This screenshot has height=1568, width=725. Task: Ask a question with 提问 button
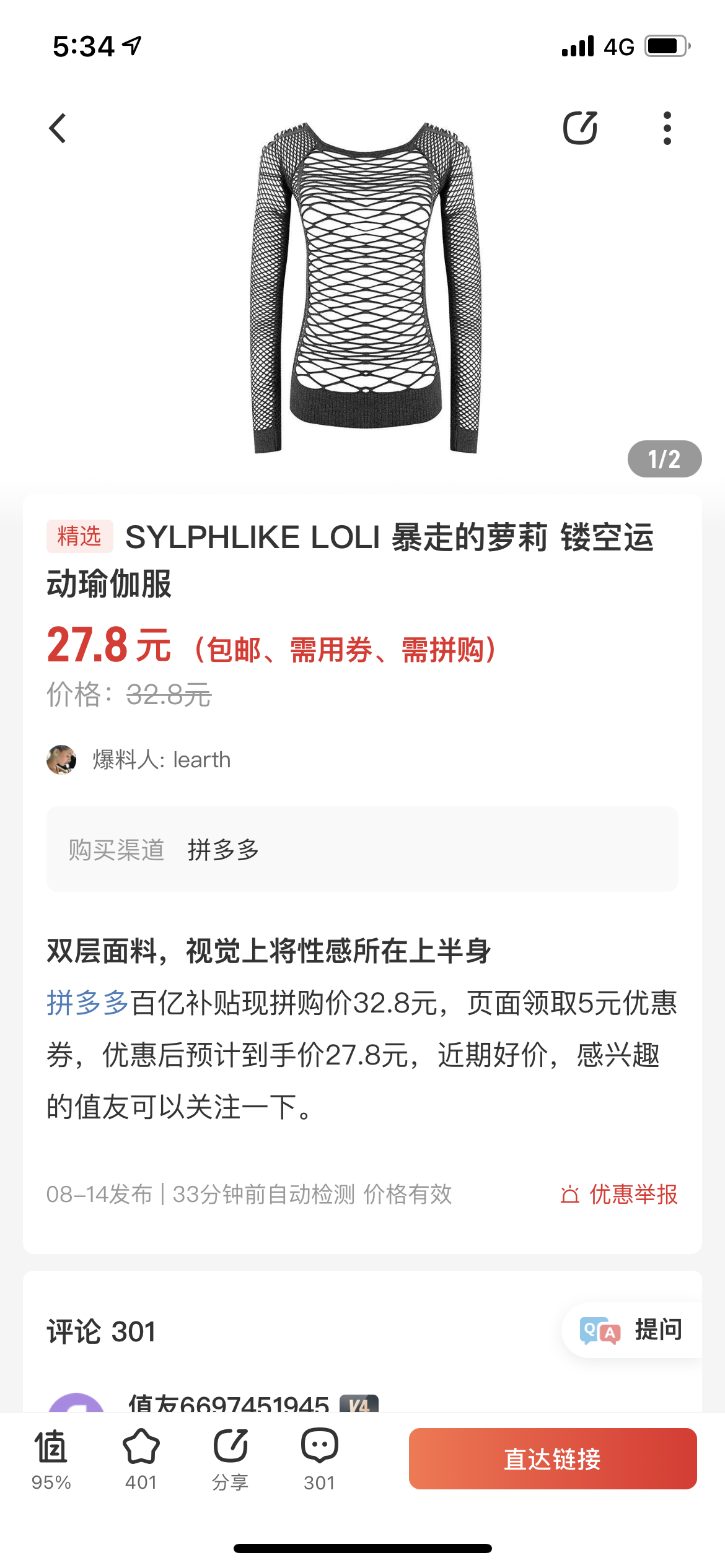click(632, 1330)
